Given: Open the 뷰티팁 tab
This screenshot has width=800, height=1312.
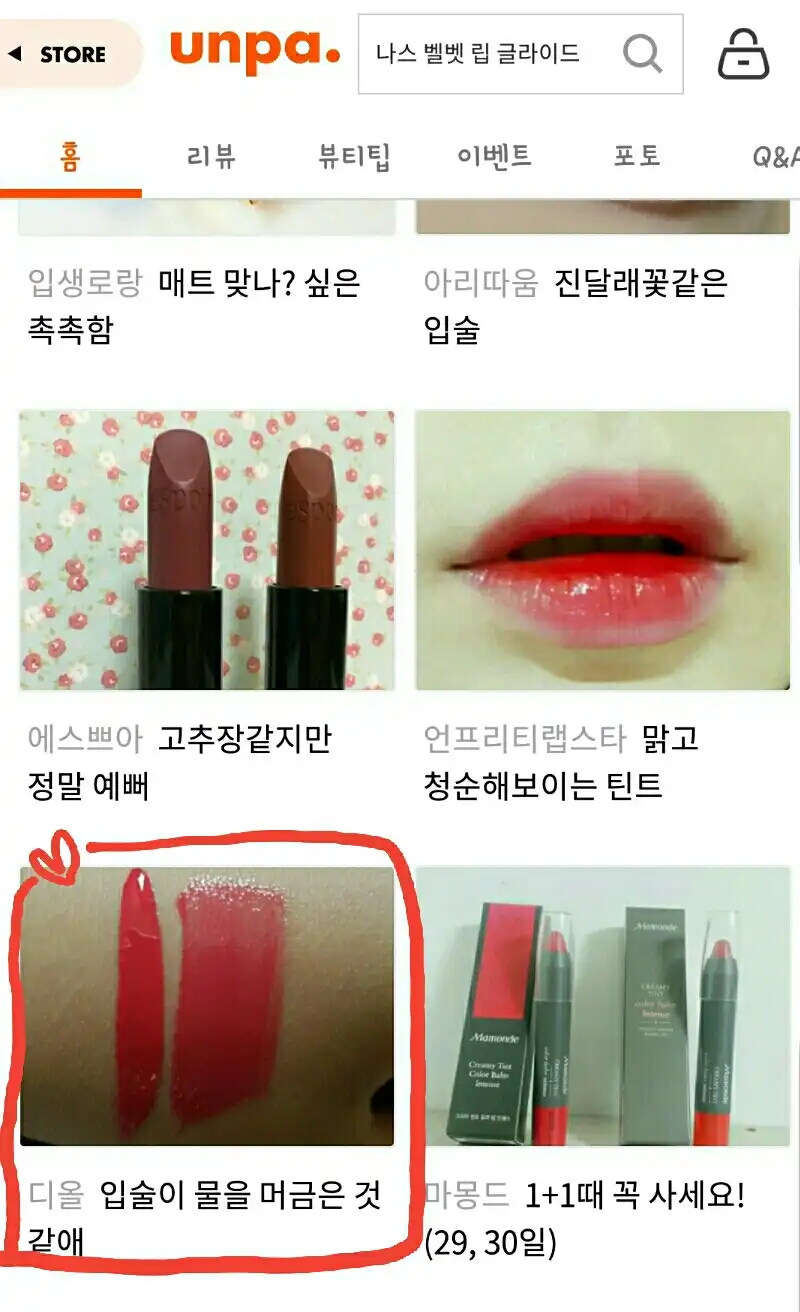Looking at the screenshot, I should pos(354,157).
